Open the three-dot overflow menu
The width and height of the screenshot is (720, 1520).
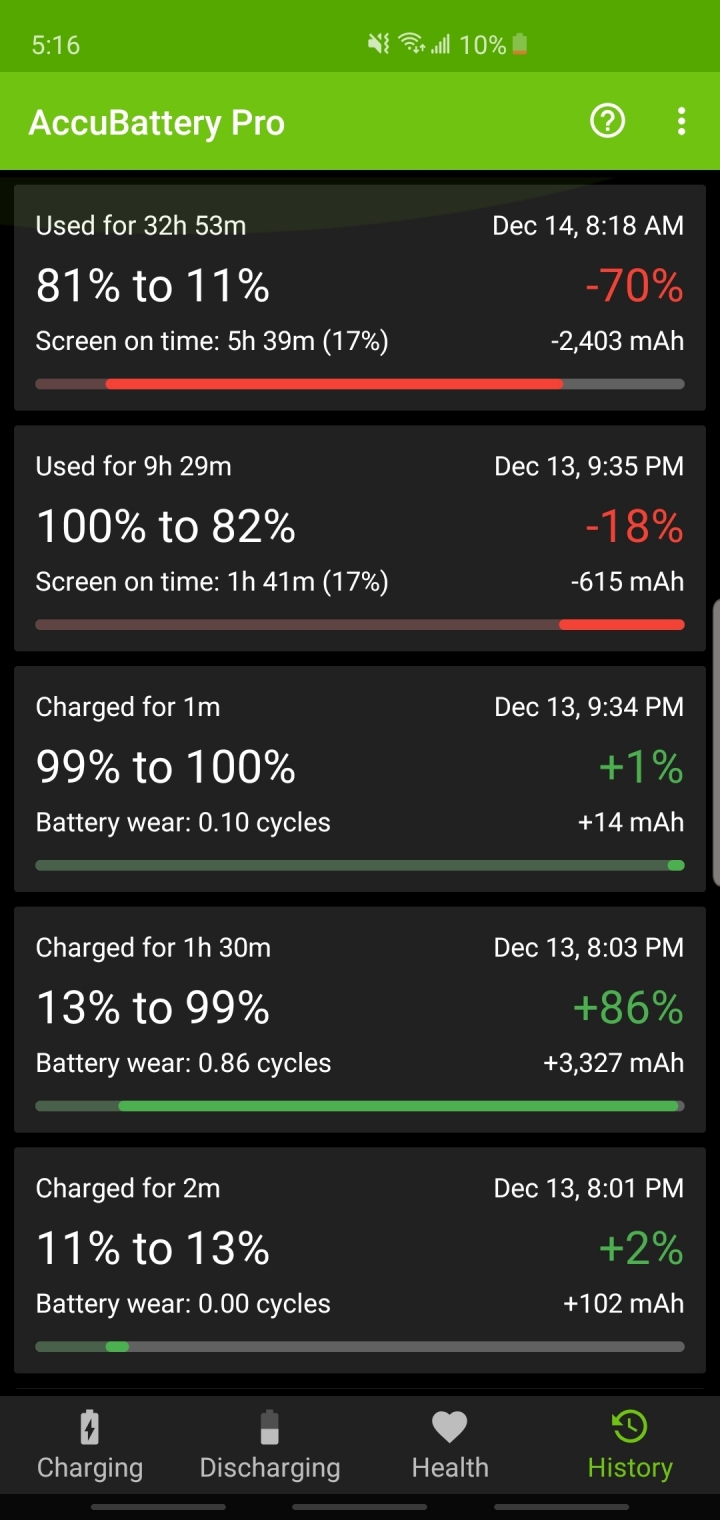pyautogui.click(x=681, y=122)
